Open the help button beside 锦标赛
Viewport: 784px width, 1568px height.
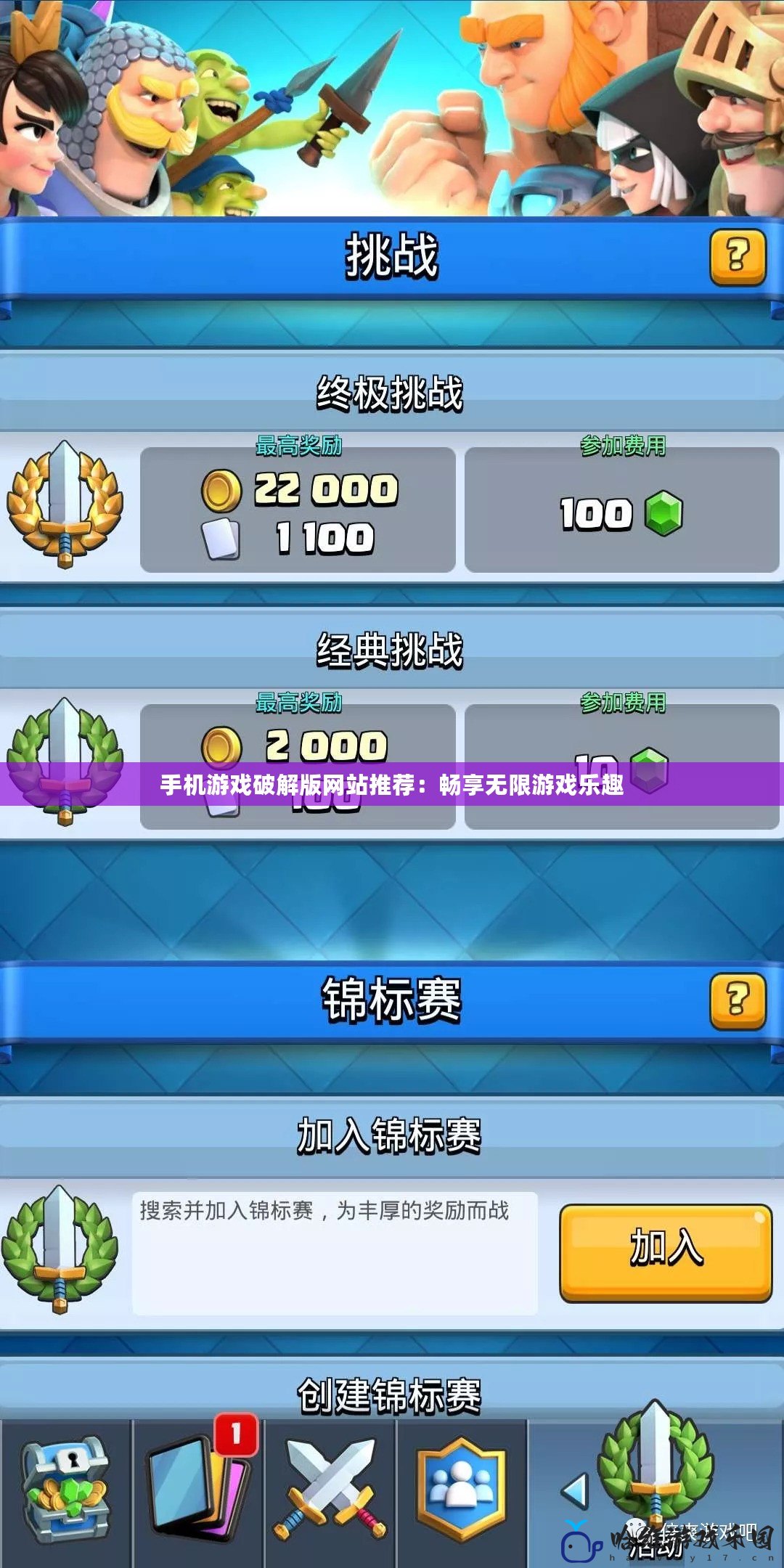pos(738,1001)
